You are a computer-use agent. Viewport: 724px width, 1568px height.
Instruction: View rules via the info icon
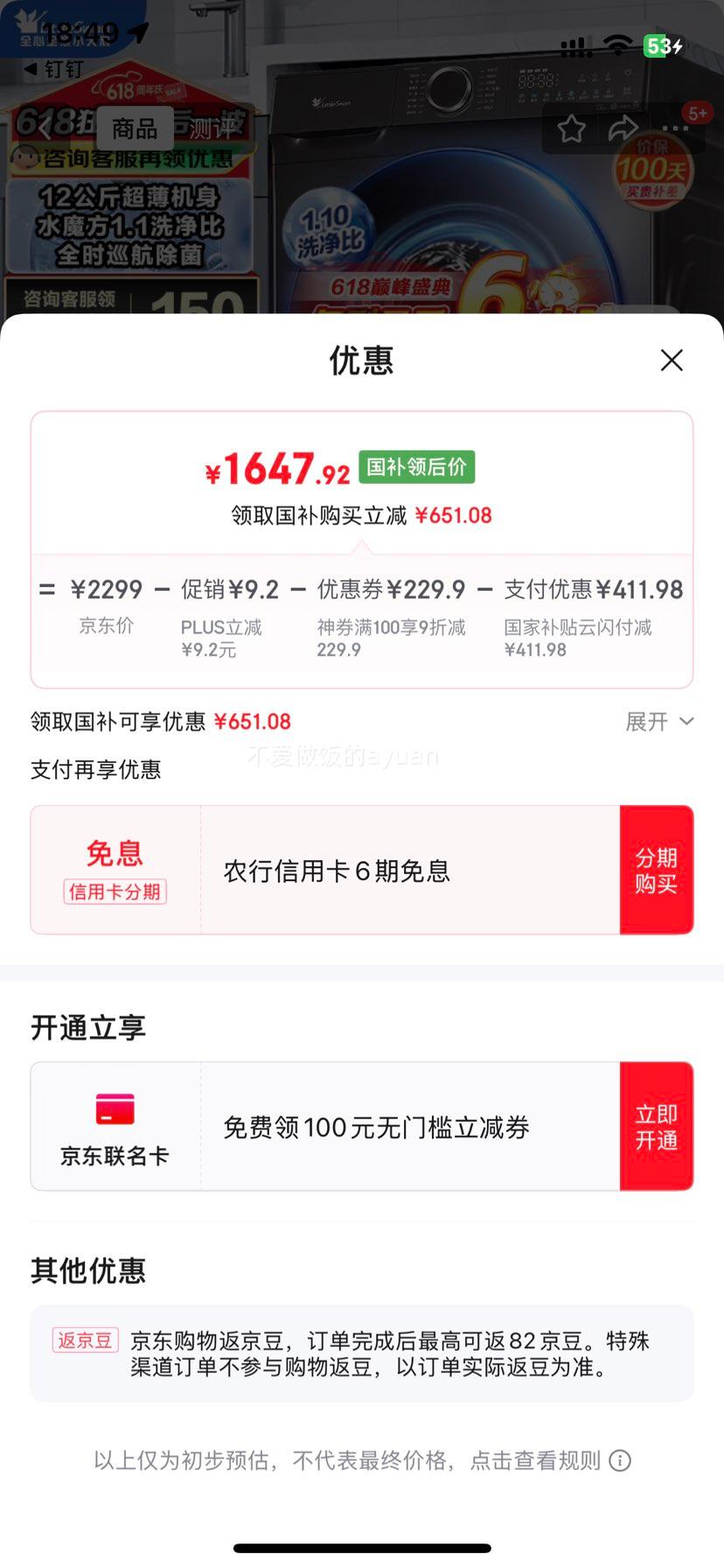[x=620, y=1460]
